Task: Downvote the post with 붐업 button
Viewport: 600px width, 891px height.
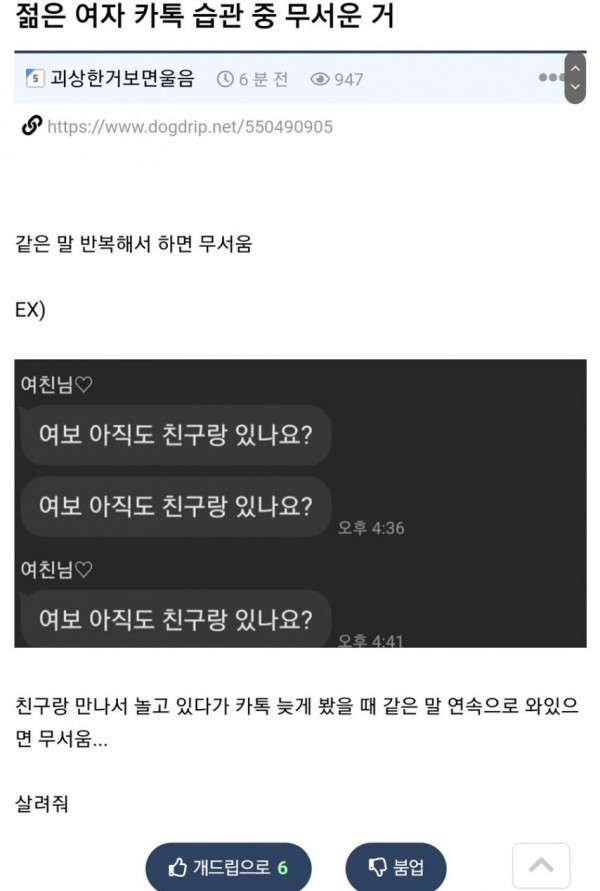Action: click(x=395, y=867)
